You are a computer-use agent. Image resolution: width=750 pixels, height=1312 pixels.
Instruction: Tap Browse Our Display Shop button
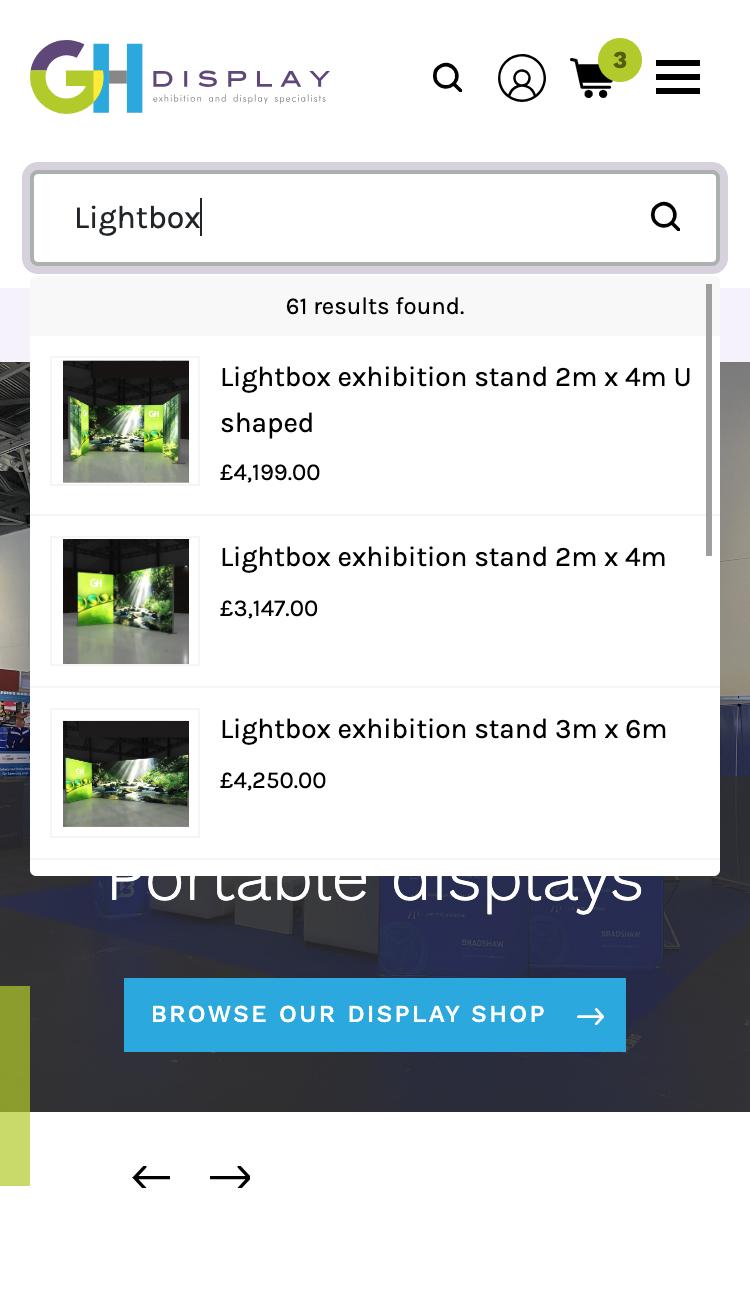coord(375,1014)
